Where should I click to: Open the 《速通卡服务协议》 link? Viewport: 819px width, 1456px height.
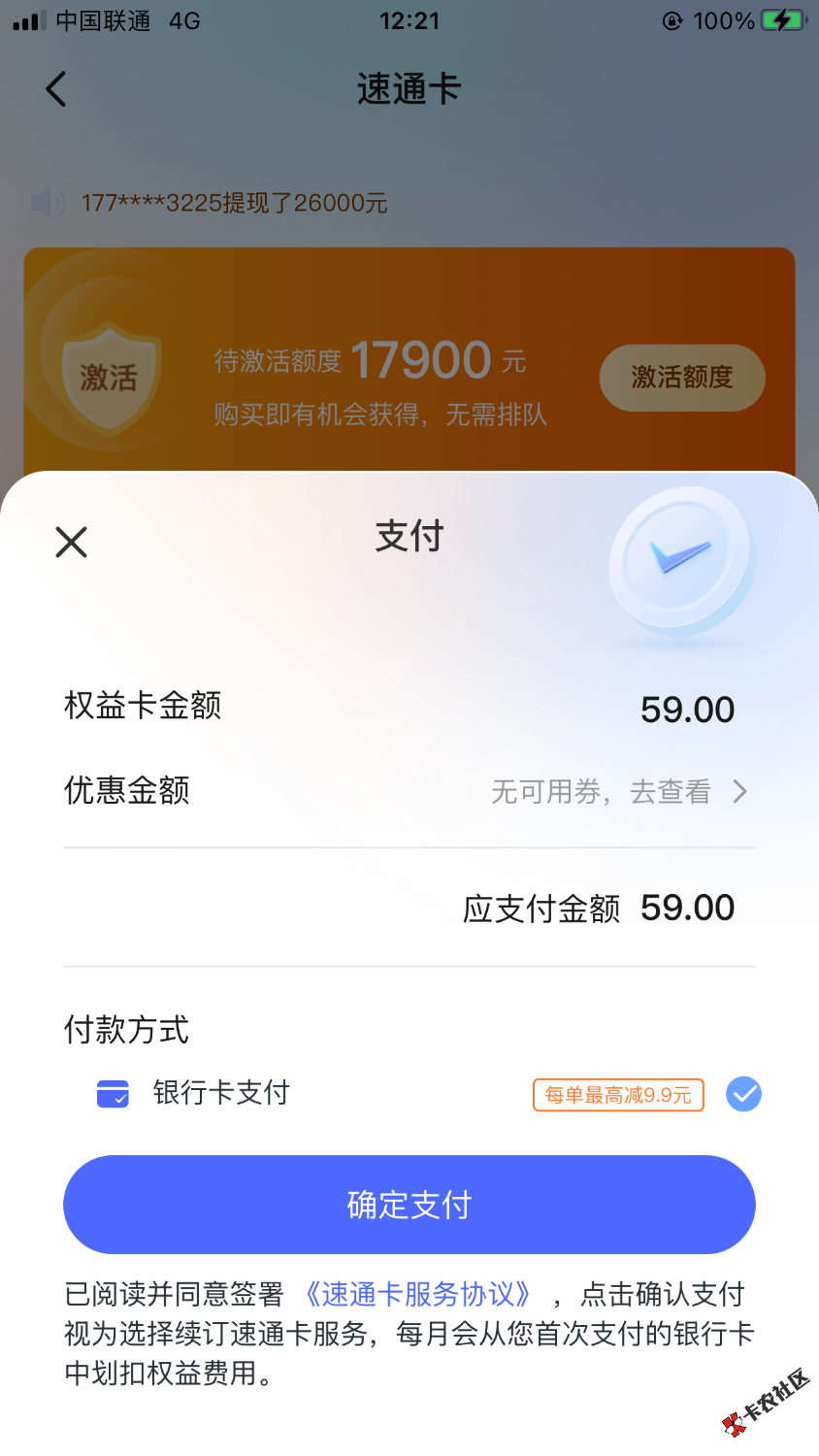(x=418, y=1294)
